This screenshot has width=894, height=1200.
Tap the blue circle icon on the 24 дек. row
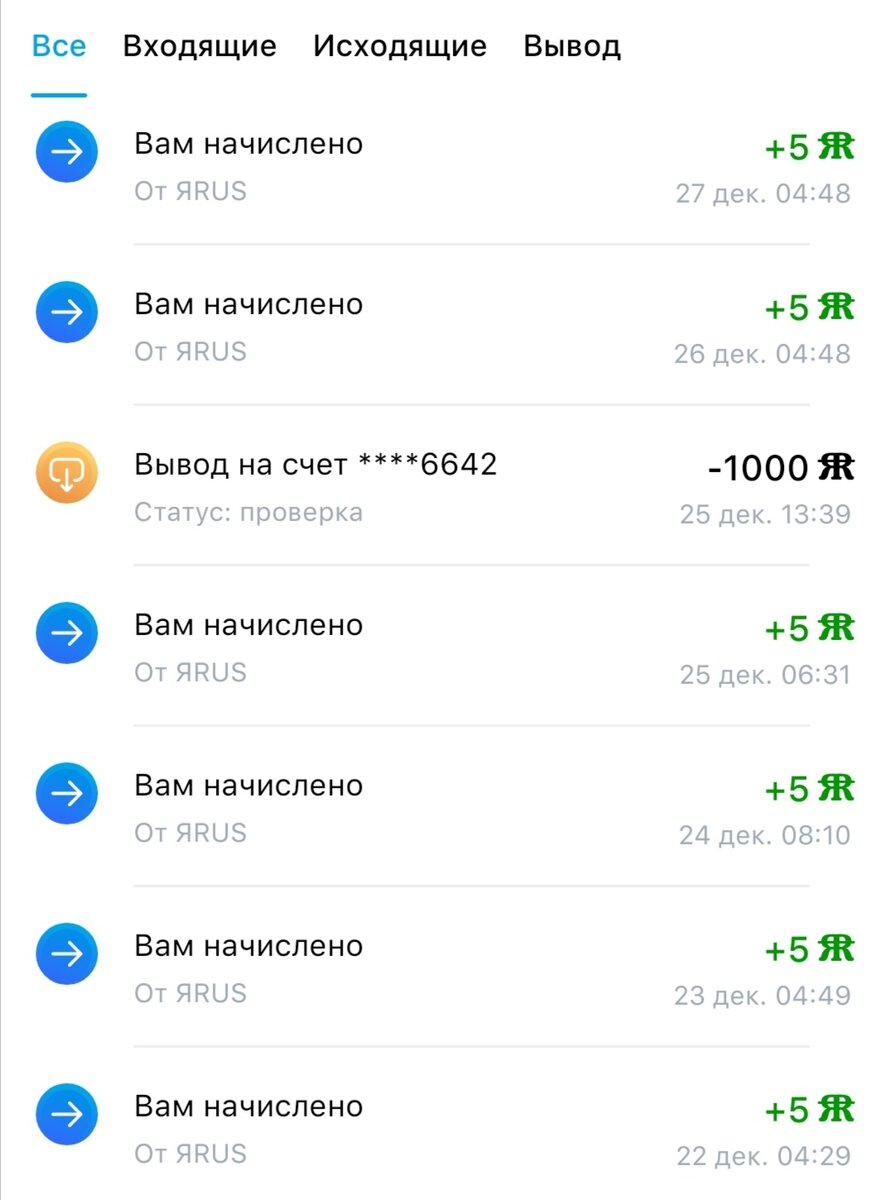(x=66, y=793)
